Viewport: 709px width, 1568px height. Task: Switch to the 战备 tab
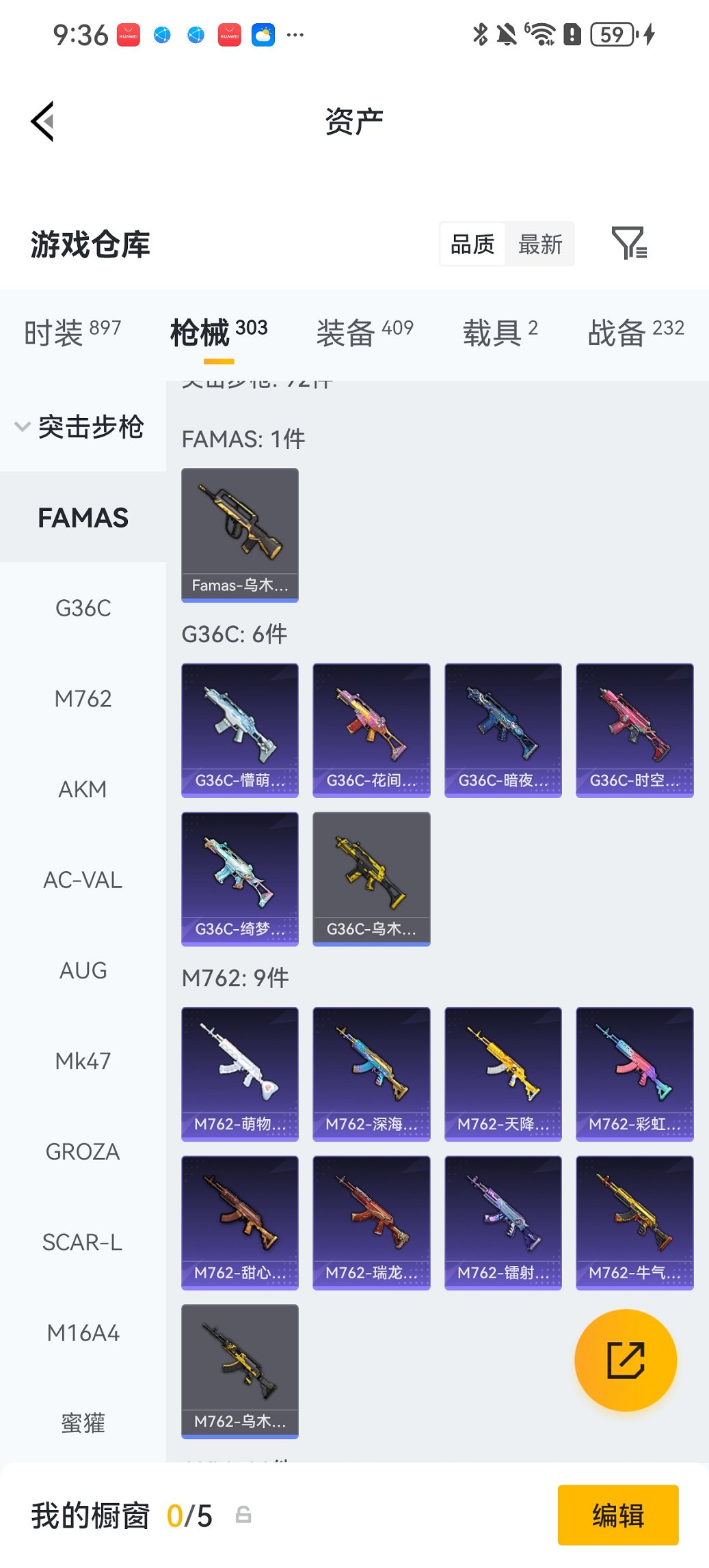pyautogui.click(x=635, y=333)
